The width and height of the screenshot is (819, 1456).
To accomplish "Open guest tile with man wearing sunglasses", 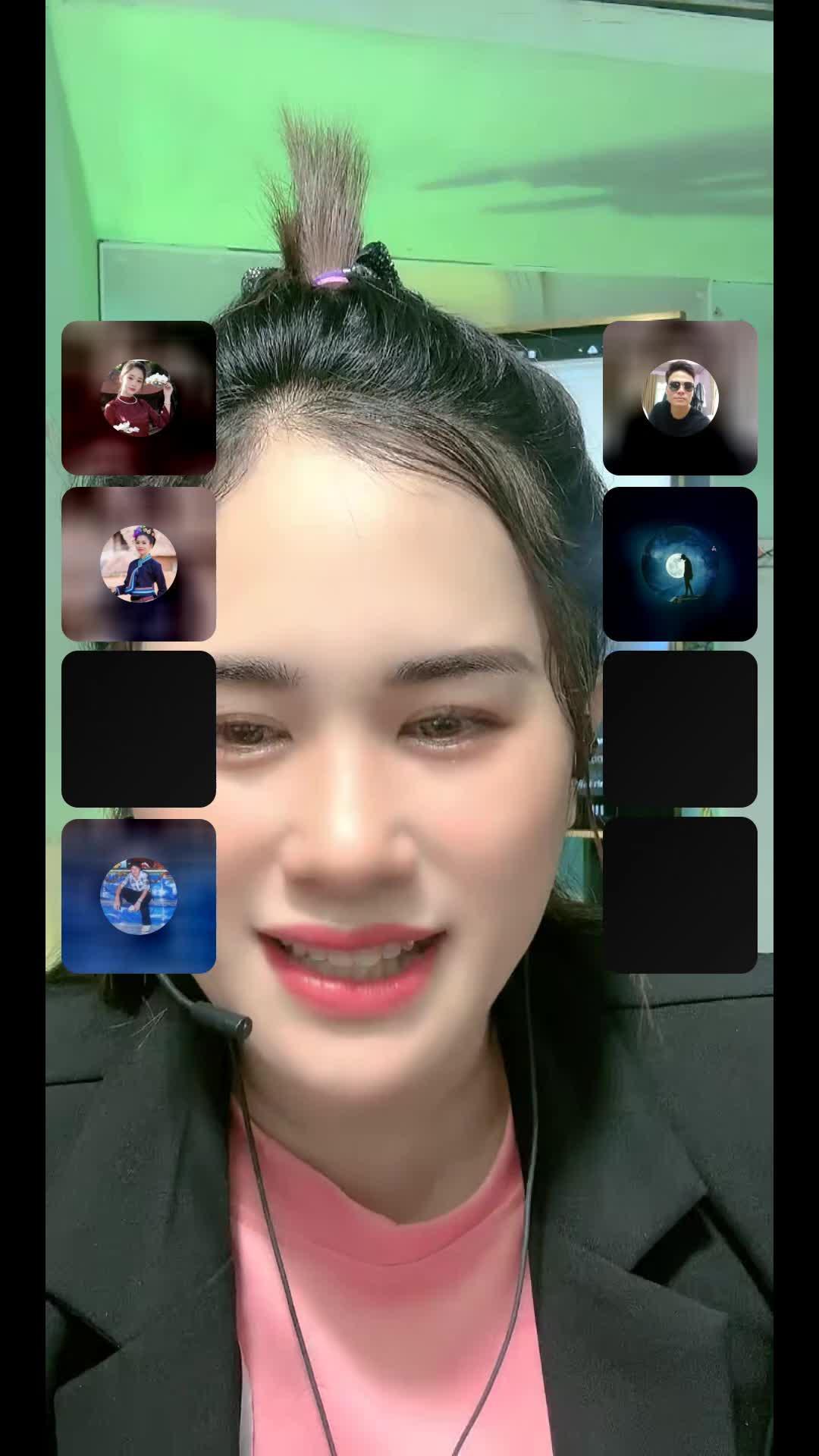I will (x=680, y=398).
